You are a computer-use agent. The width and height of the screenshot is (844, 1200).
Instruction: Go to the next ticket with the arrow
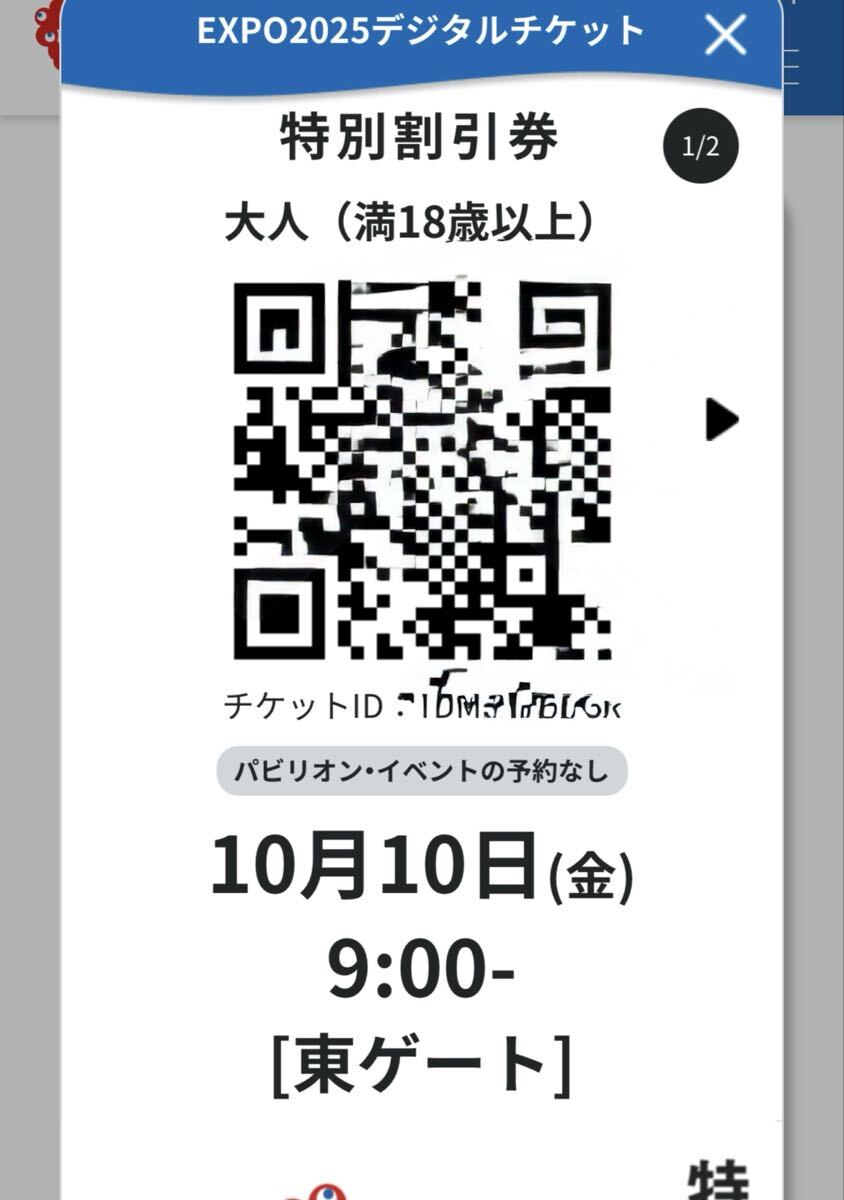tap(721, 419)
